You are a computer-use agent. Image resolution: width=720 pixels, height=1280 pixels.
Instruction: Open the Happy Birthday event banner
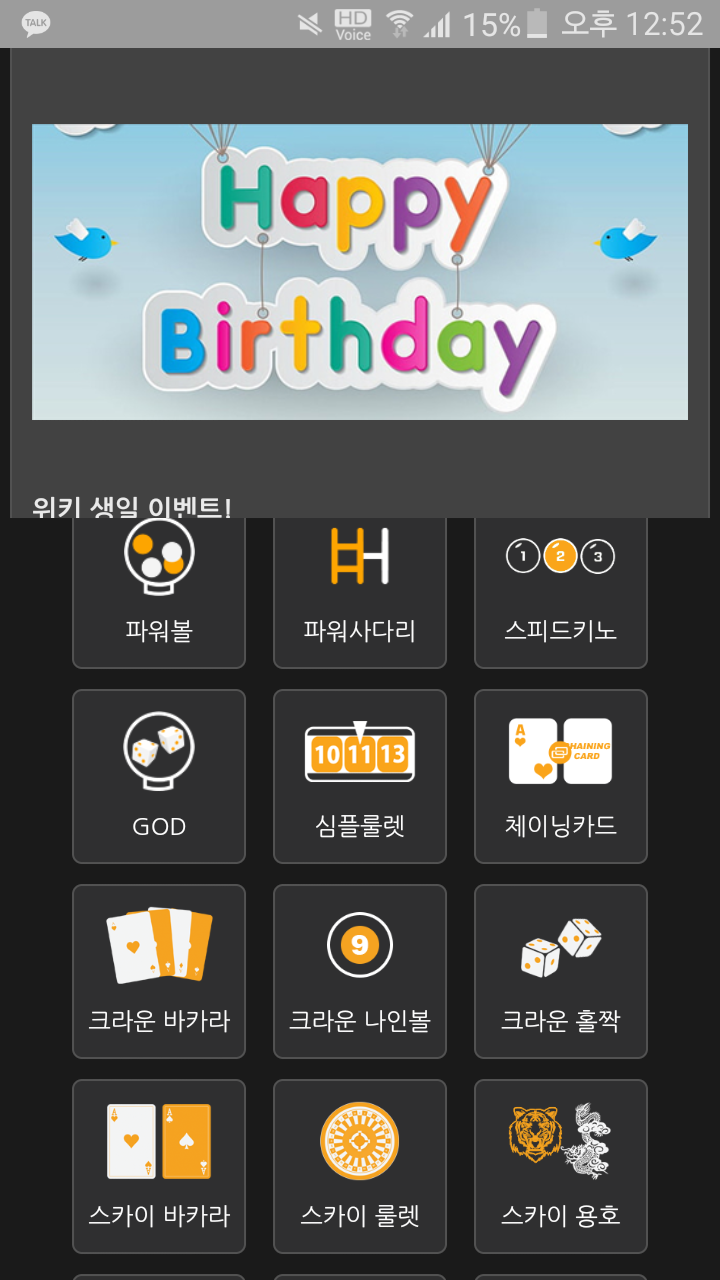point(360,271)
